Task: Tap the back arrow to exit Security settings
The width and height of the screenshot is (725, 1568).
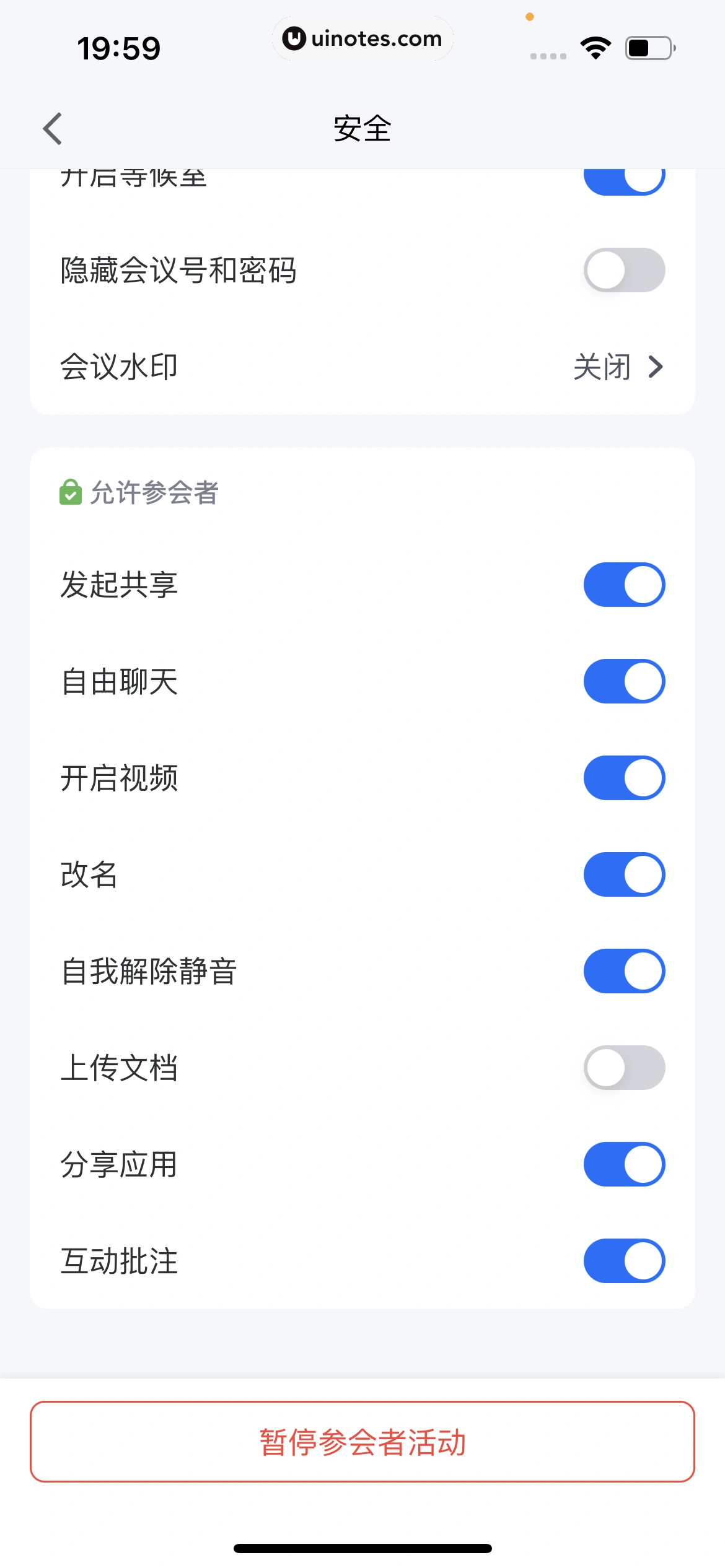Action: point(53,128)
